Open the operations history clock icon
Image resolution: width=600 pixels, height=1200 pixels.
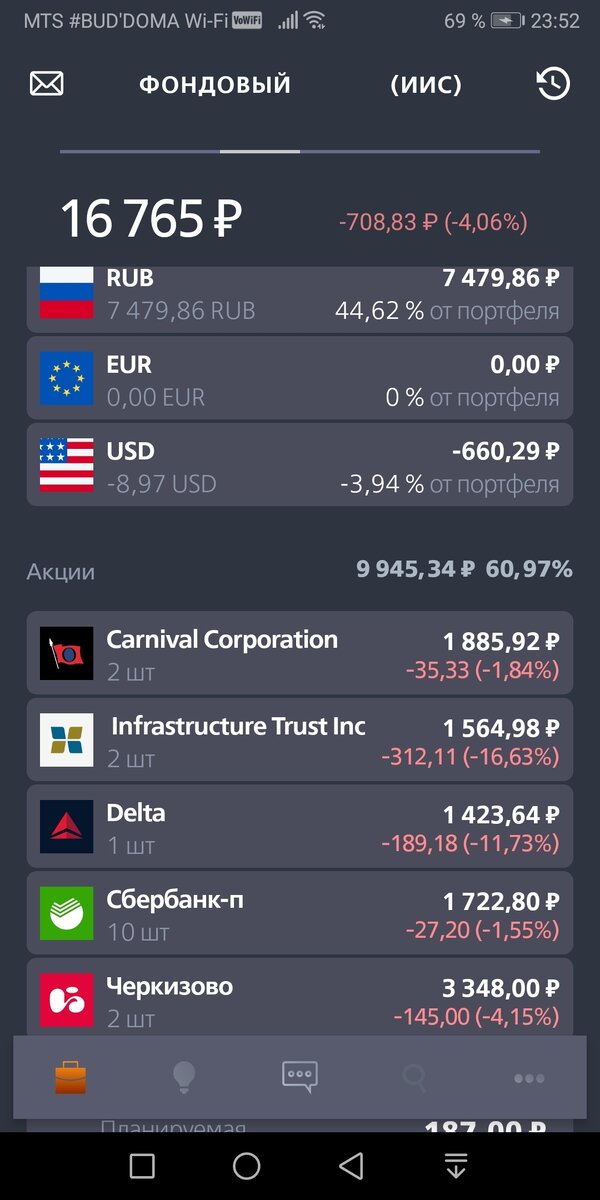coord(553,84)
